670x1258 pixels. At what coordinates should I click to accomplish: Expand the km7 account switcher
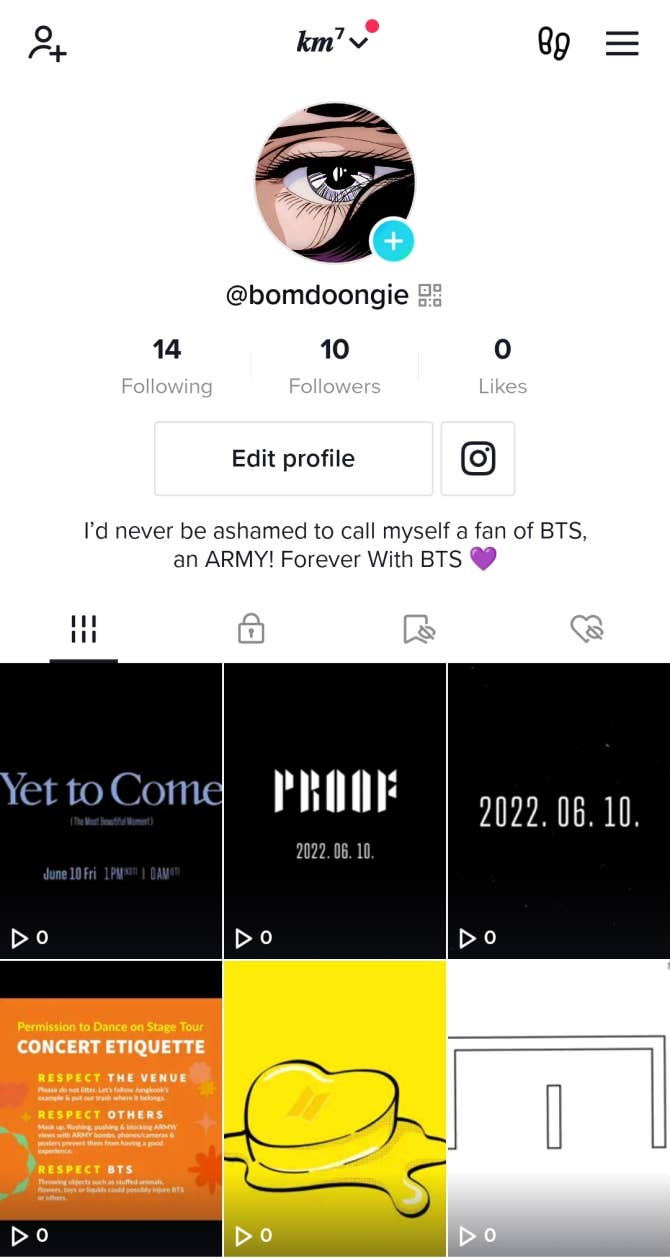(333, 42)
